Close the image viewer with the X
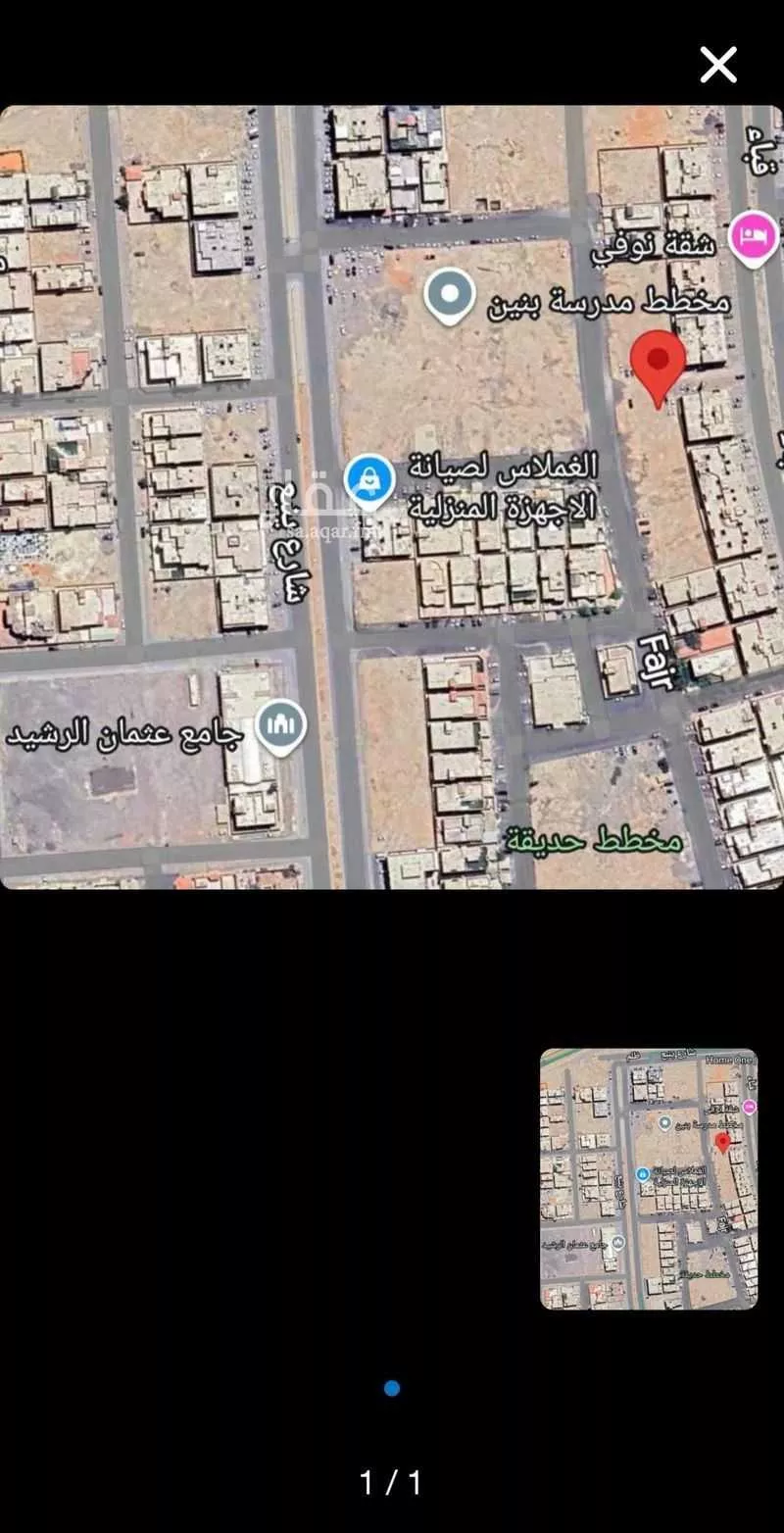 point(718,65)
